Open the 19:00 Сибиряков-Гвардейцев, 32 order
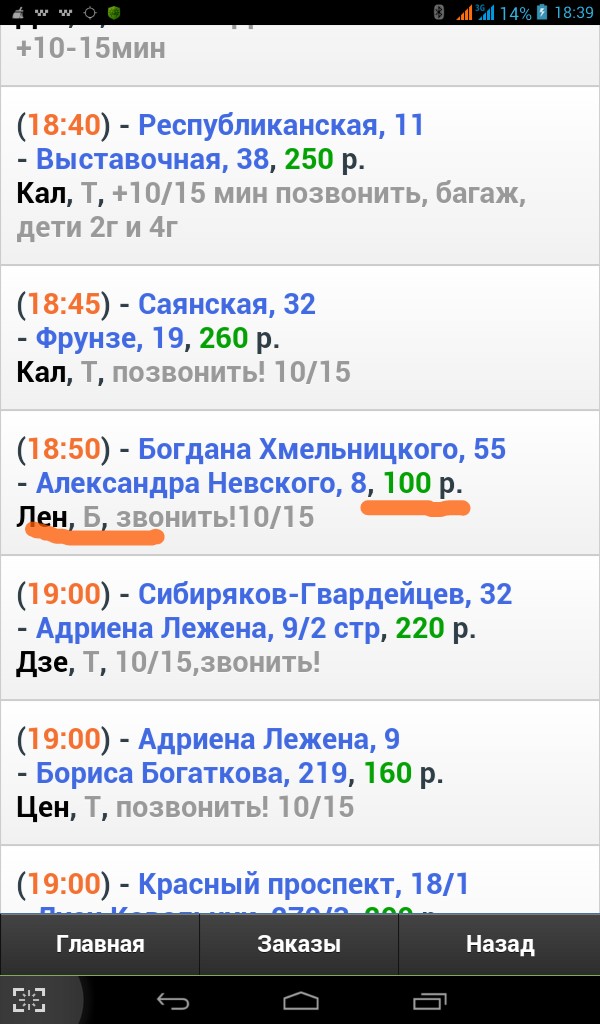The image size is (600, 1024). click(x=300, y=628)
